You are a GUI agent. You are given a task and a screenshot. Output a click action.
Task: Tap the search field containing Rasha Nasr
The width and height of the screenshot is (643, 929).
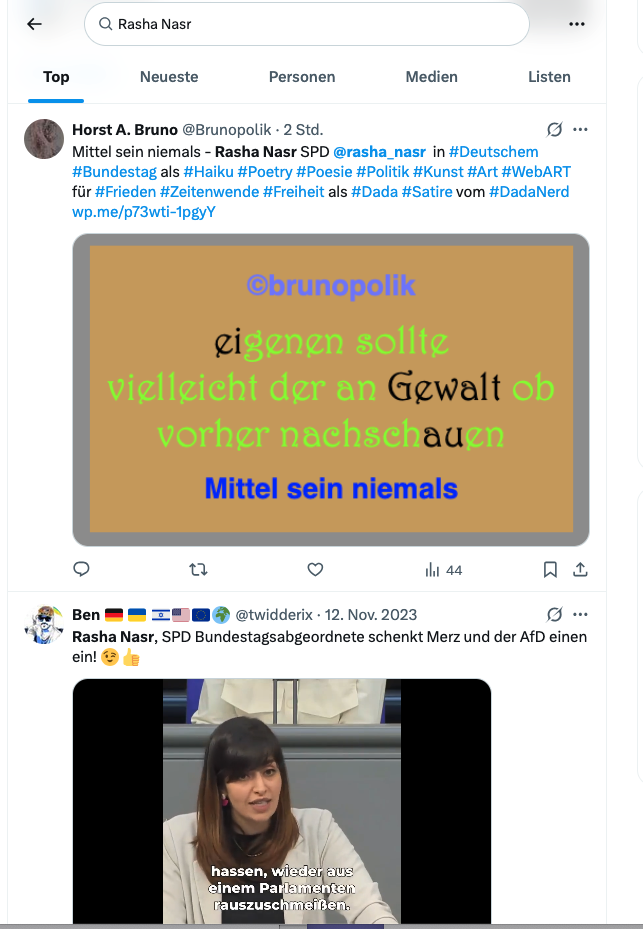305,24
